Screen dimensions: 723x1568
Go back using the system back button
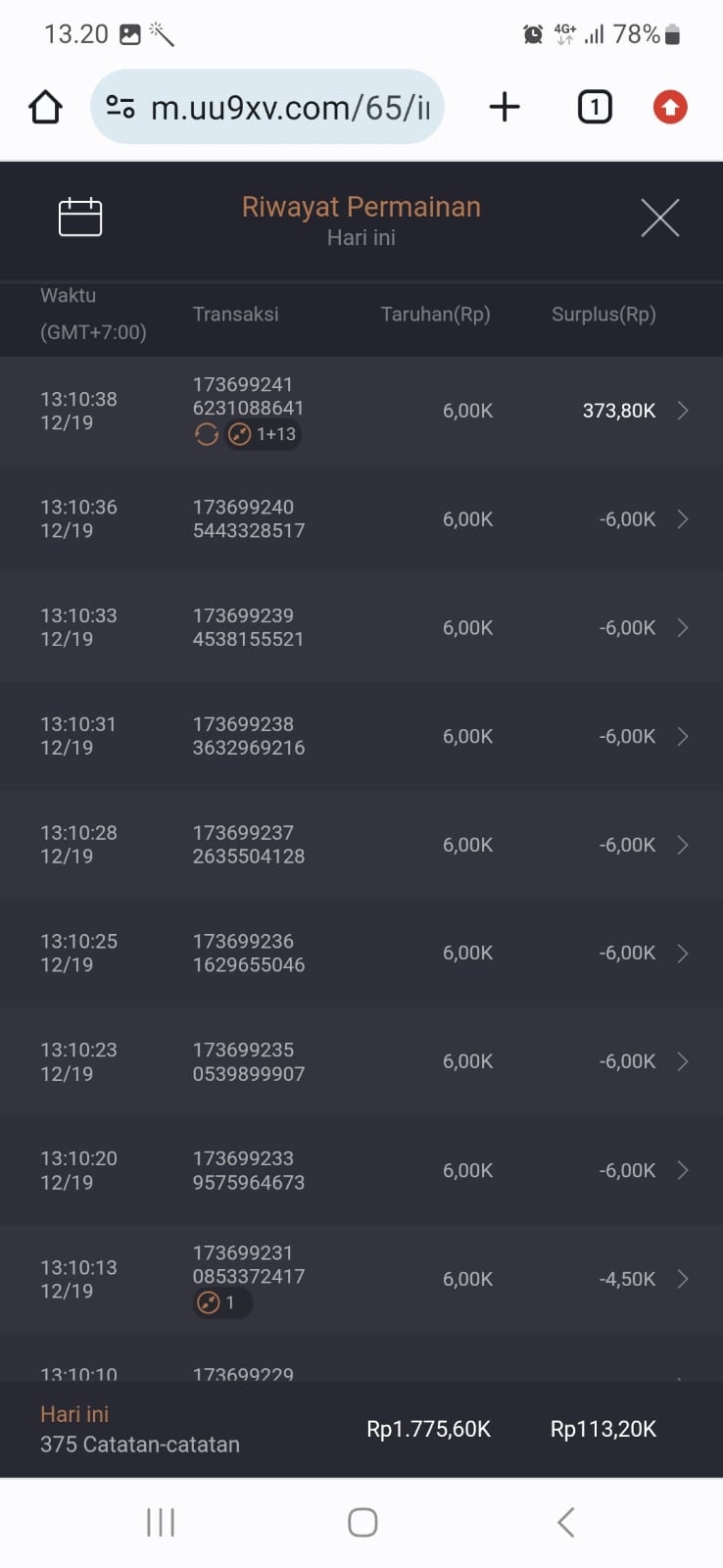(x=565, y=1522)
